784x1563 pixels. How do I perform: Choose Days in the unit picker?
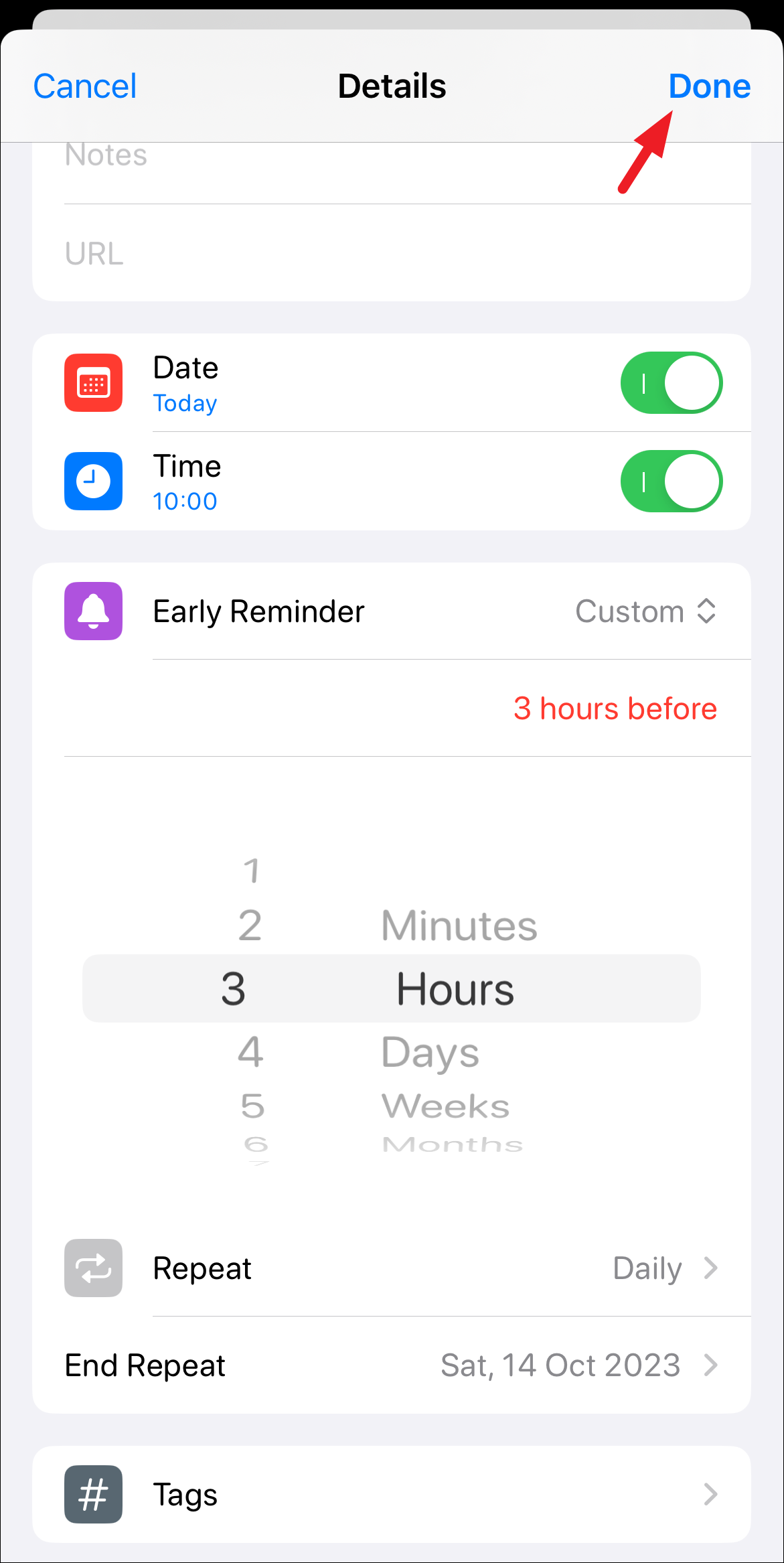coord(430,1052)
